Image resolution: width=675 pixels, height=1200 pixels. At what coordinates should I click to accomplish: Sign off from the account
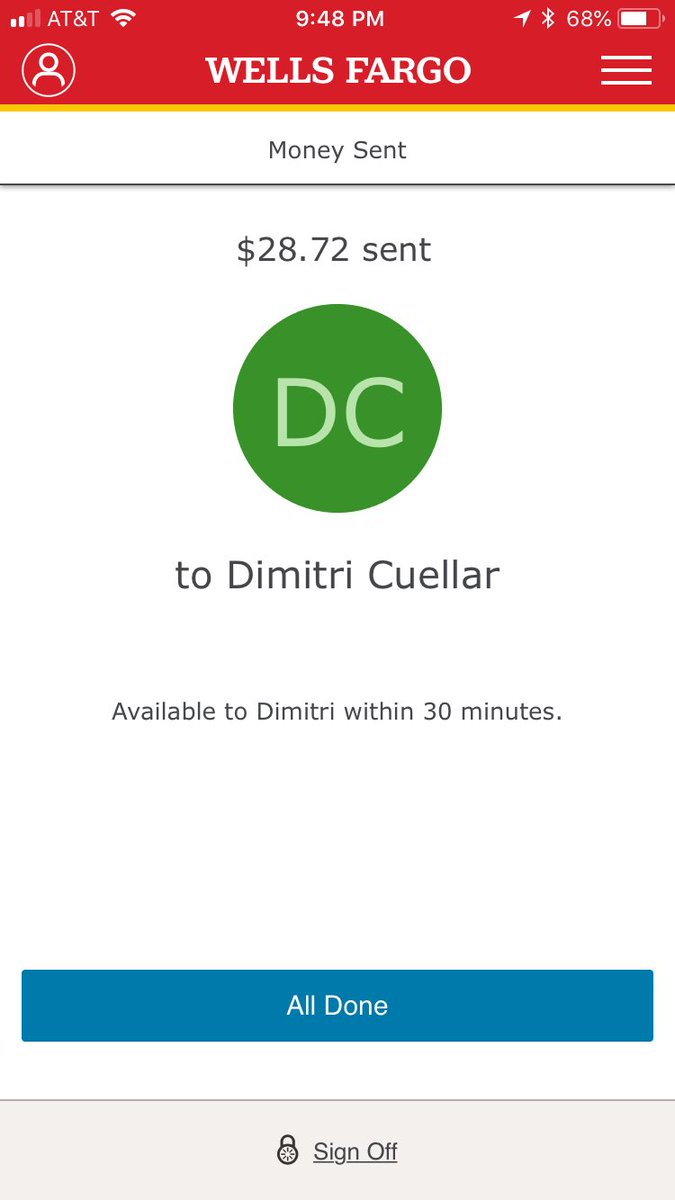[337, 1151]
